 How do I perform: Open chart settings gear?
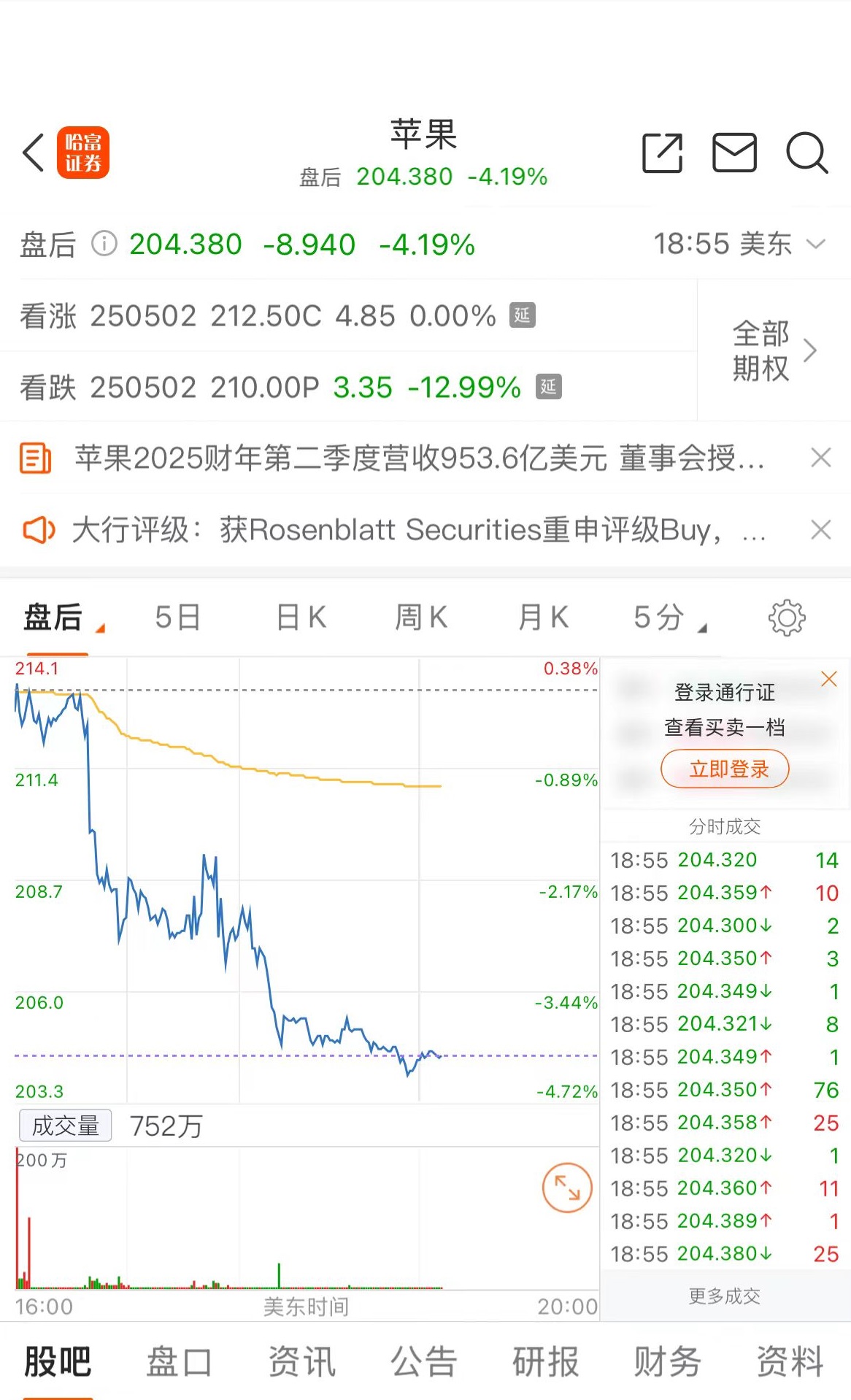click(x=786, y=618)
